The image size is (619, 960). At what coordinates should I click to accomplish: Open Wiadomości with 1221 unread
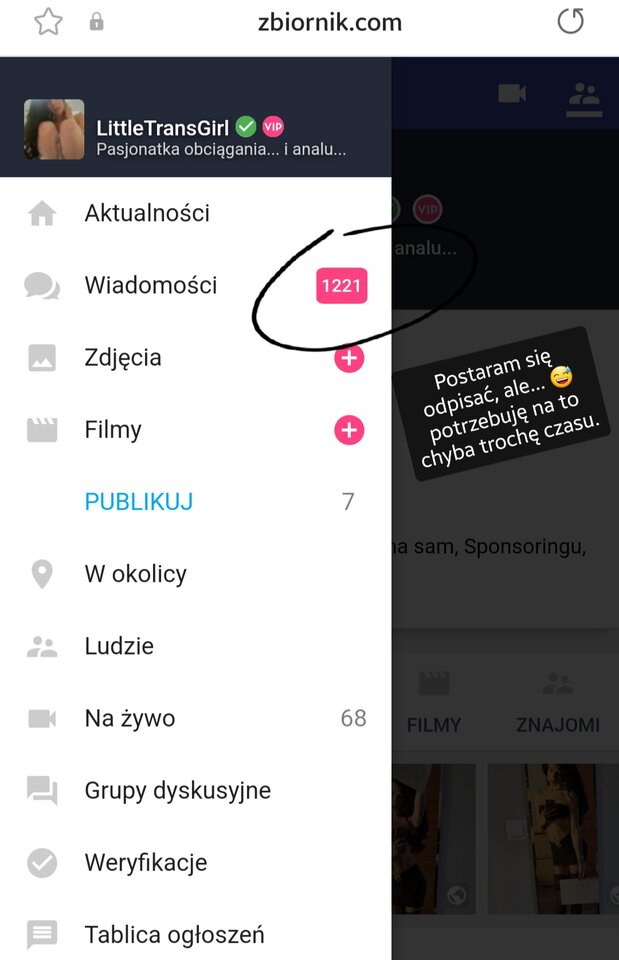click(151, 286)
